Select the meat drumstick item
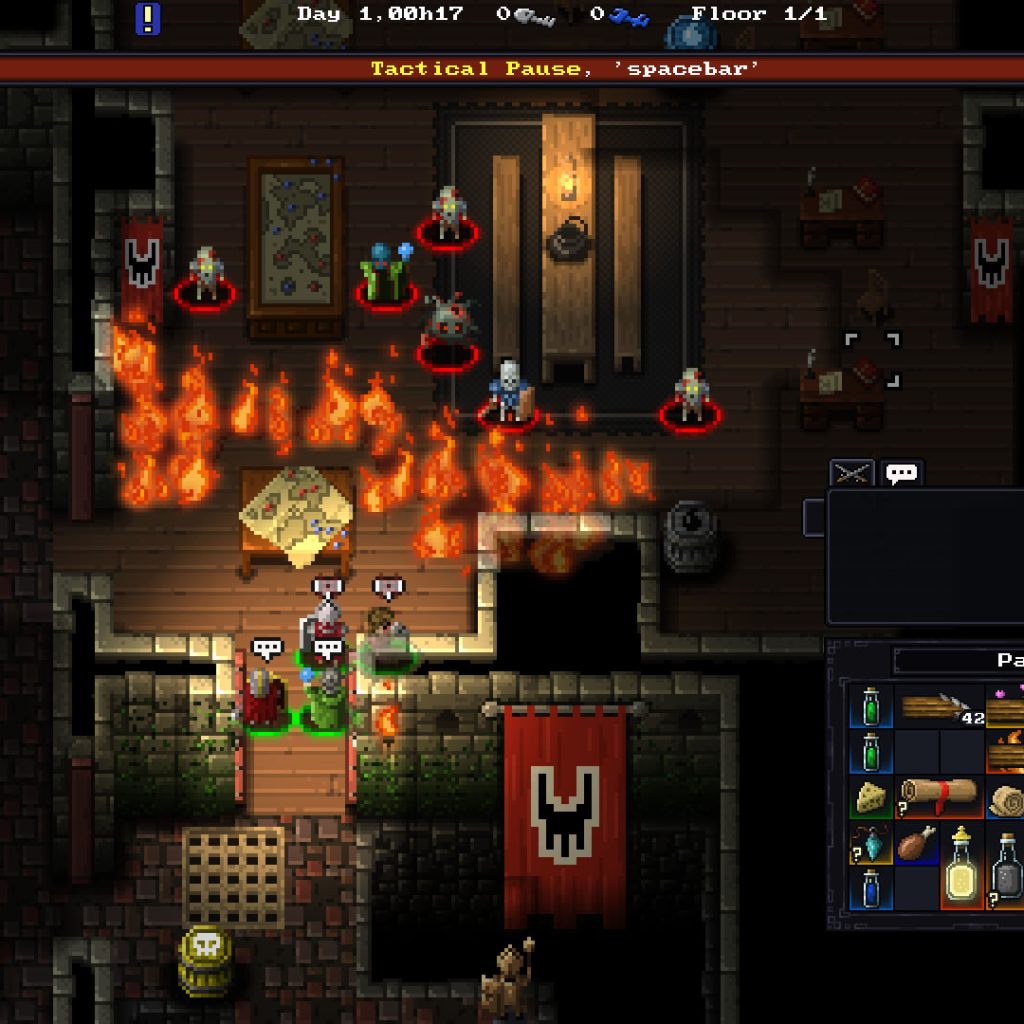This screenshot has width=1024, height=1024. pyautogui.click(x=916, y=844)
